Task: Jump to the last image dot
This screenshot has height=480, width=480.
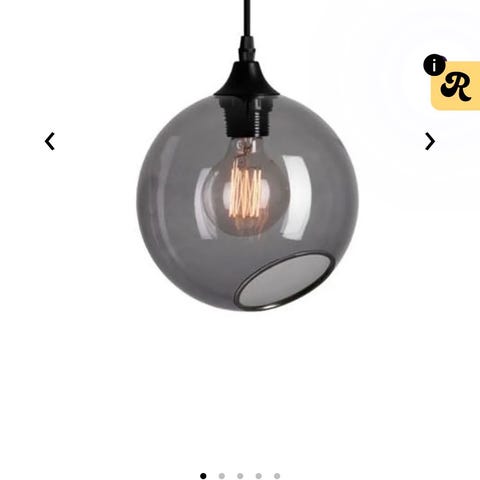Action: click(x=277, y=476)
